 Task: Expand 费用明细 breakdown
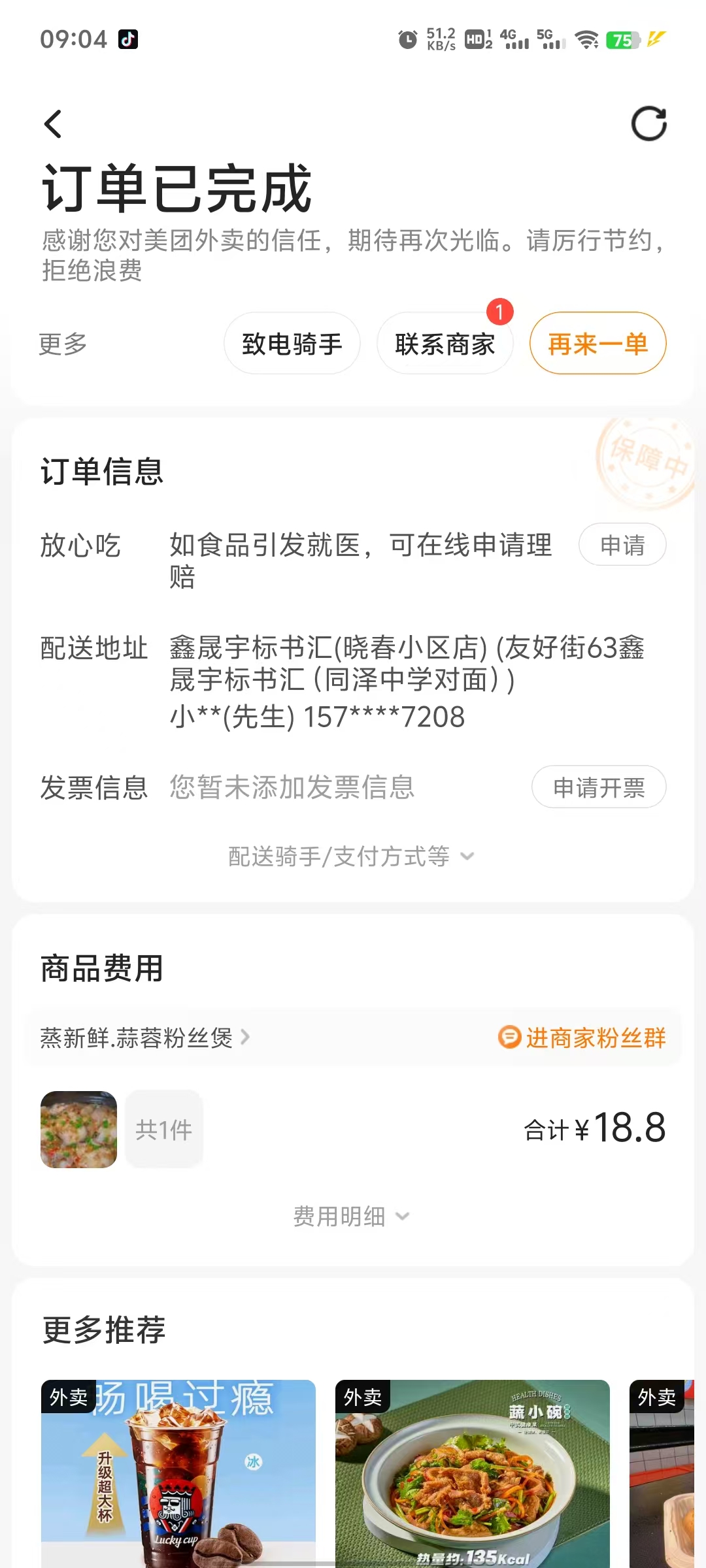[351, 1217]
